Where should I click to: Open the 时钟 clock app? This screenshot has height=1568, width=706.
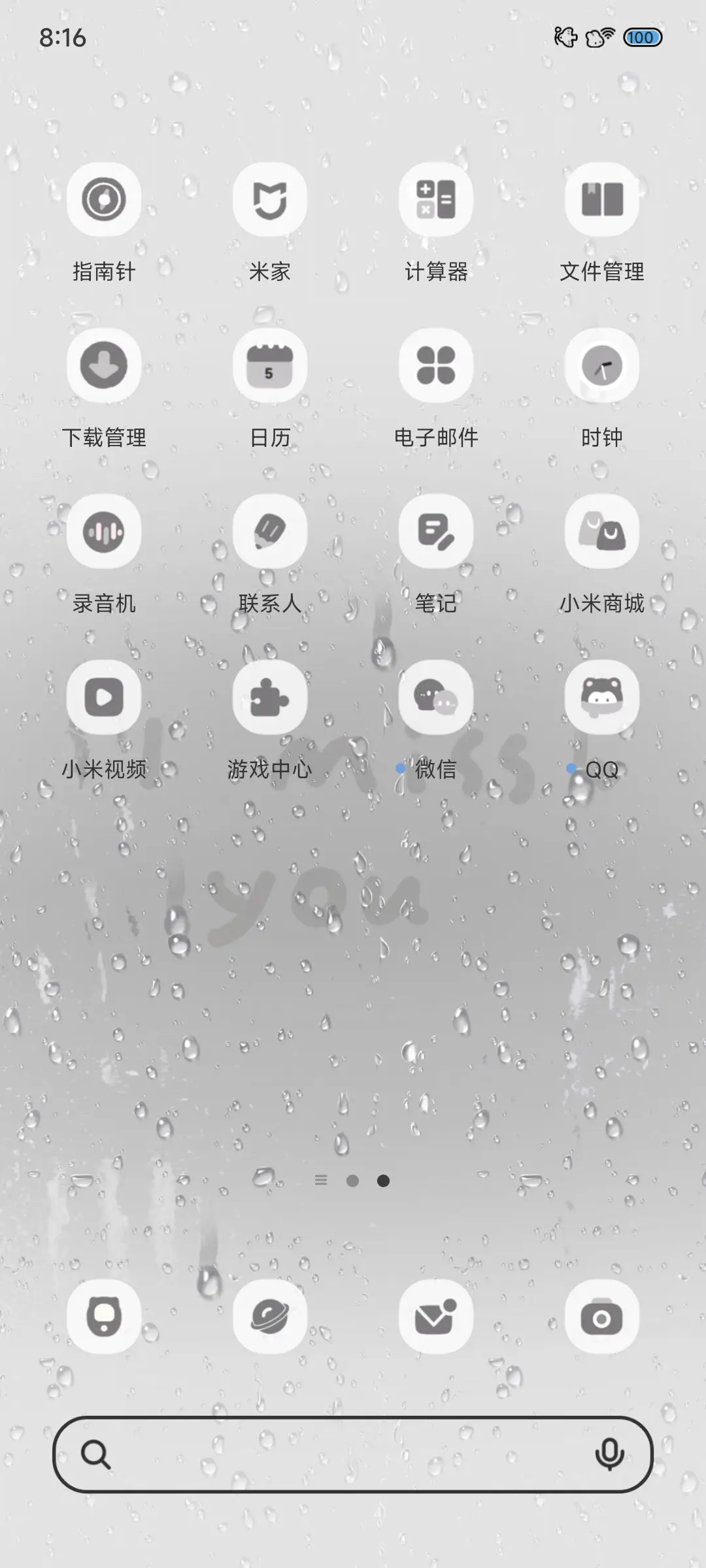603,367
